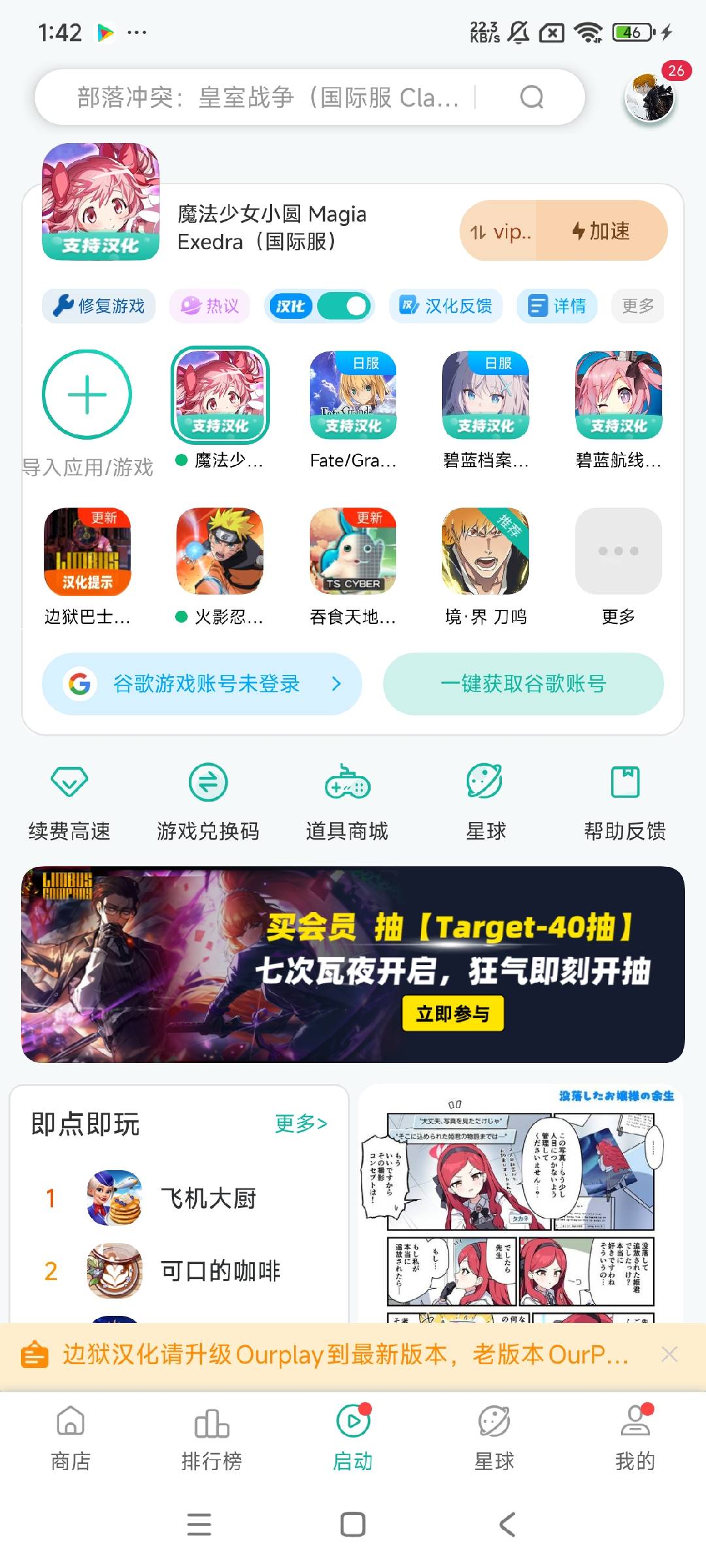Image resolution: width=706 pixels, height=1568 pixels.
Task: Toggle the 汉化 translation switch
Action: point(345,306)
